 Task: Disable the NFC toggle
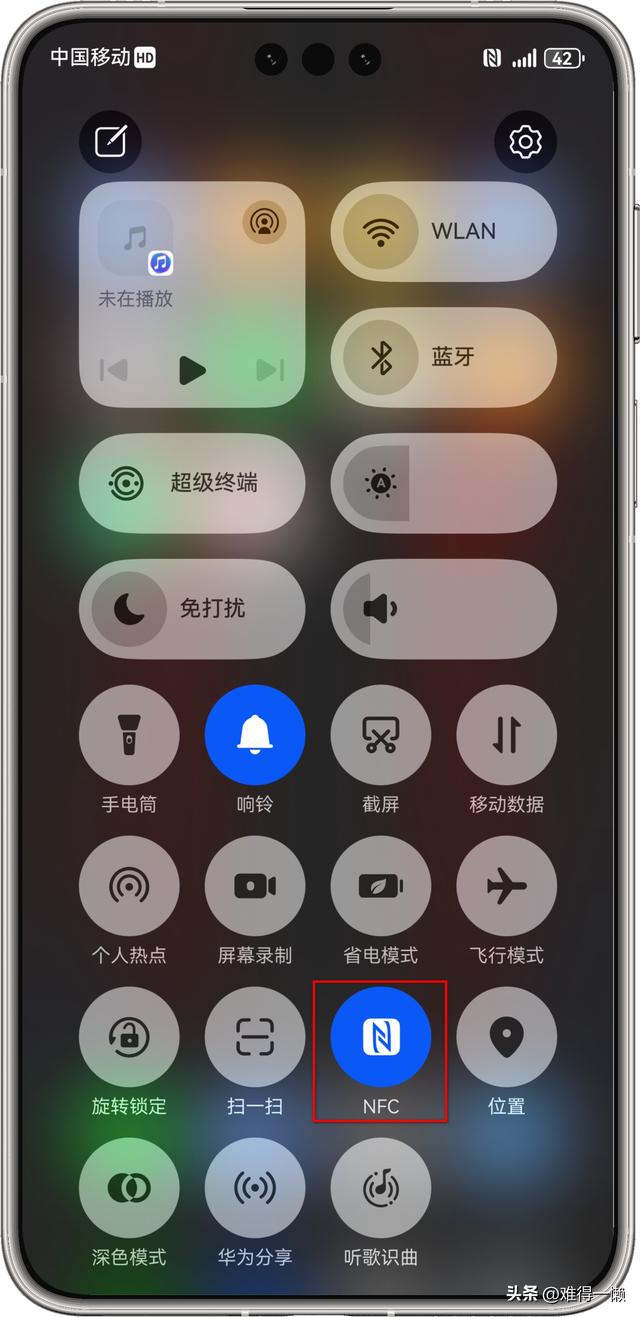tap(381, 1037)
